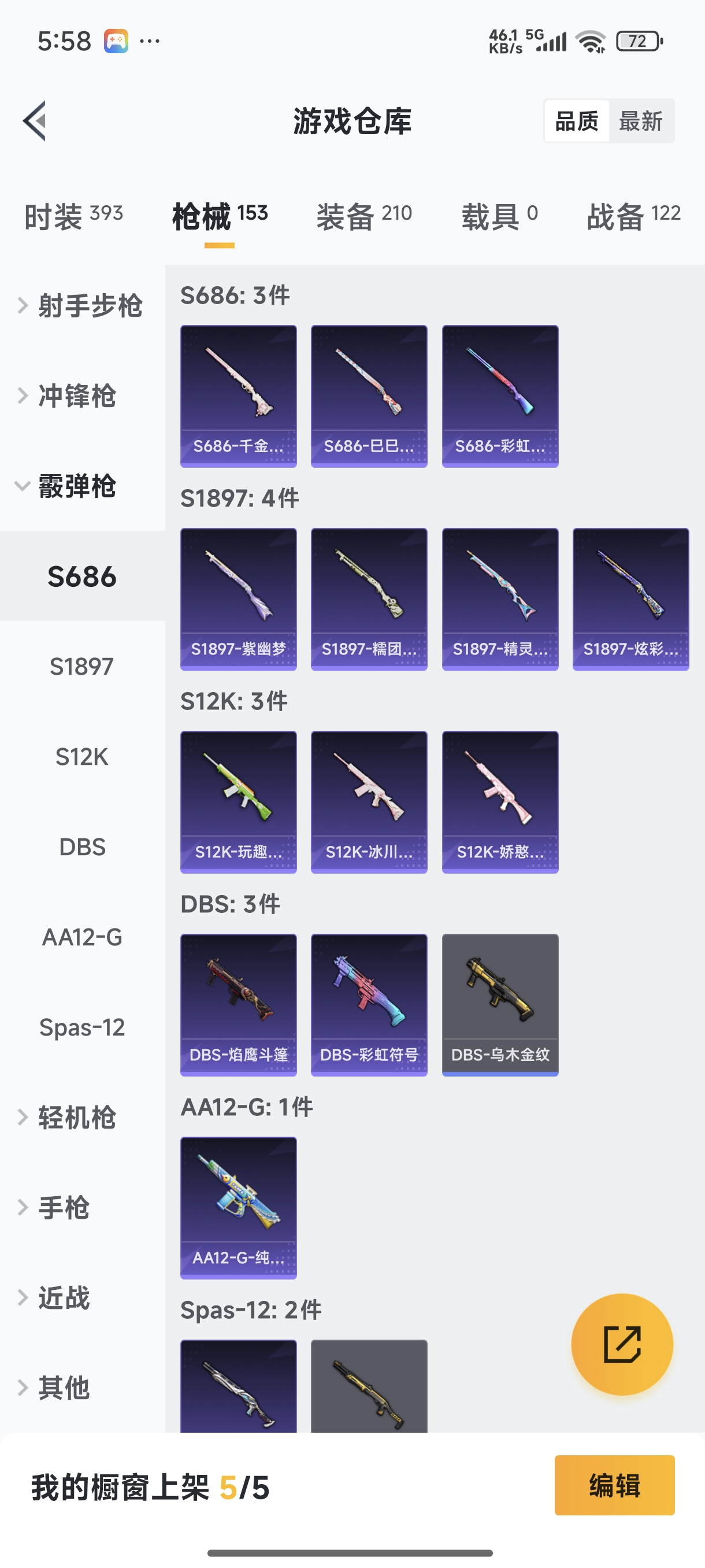This screenshot has height=1568, width=705.
Task: Open the S12K-玩趣 skin tile
Action: (239, 802)
